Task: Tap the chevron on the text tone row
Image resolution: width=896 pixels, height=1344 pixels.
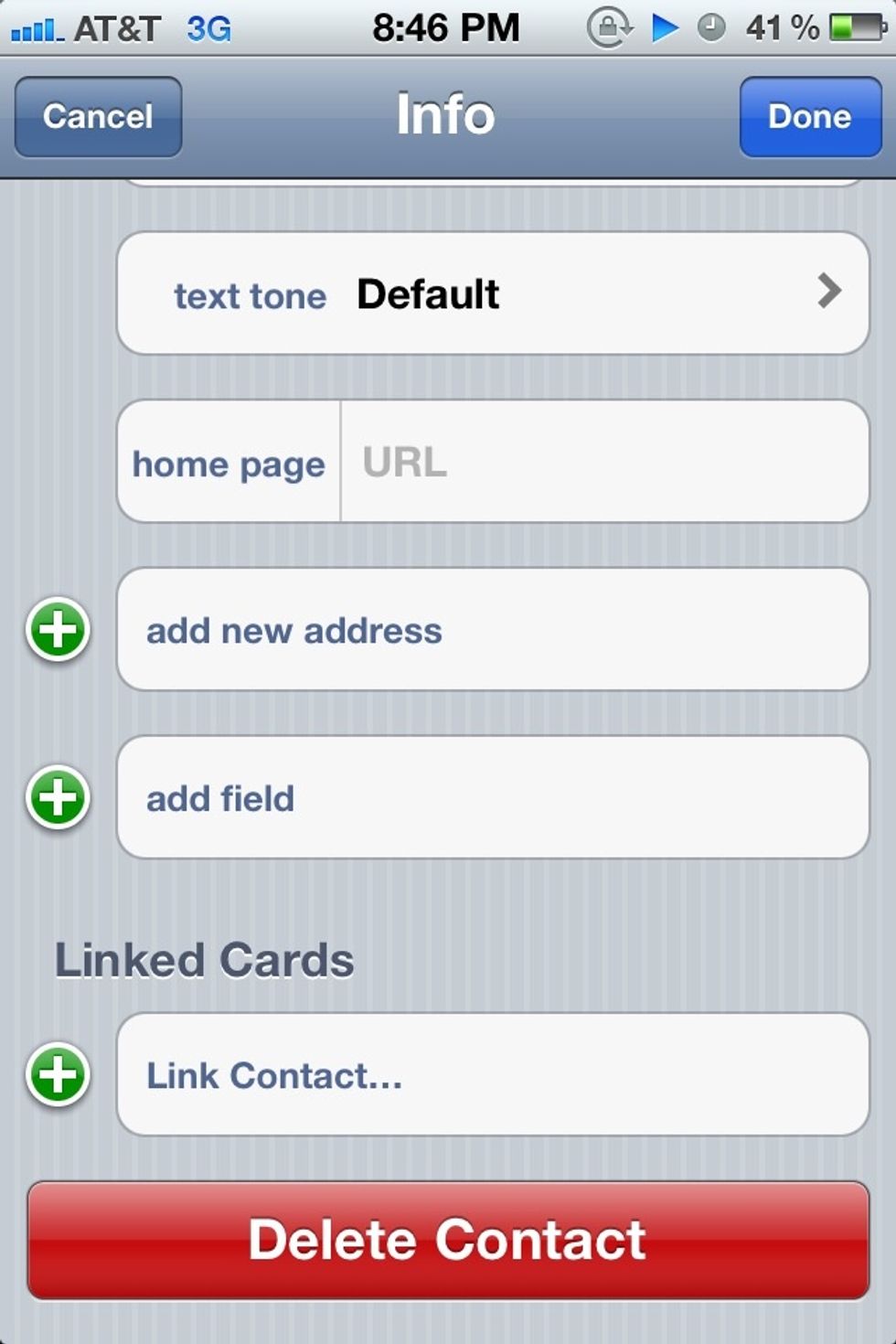Action: 830,293
